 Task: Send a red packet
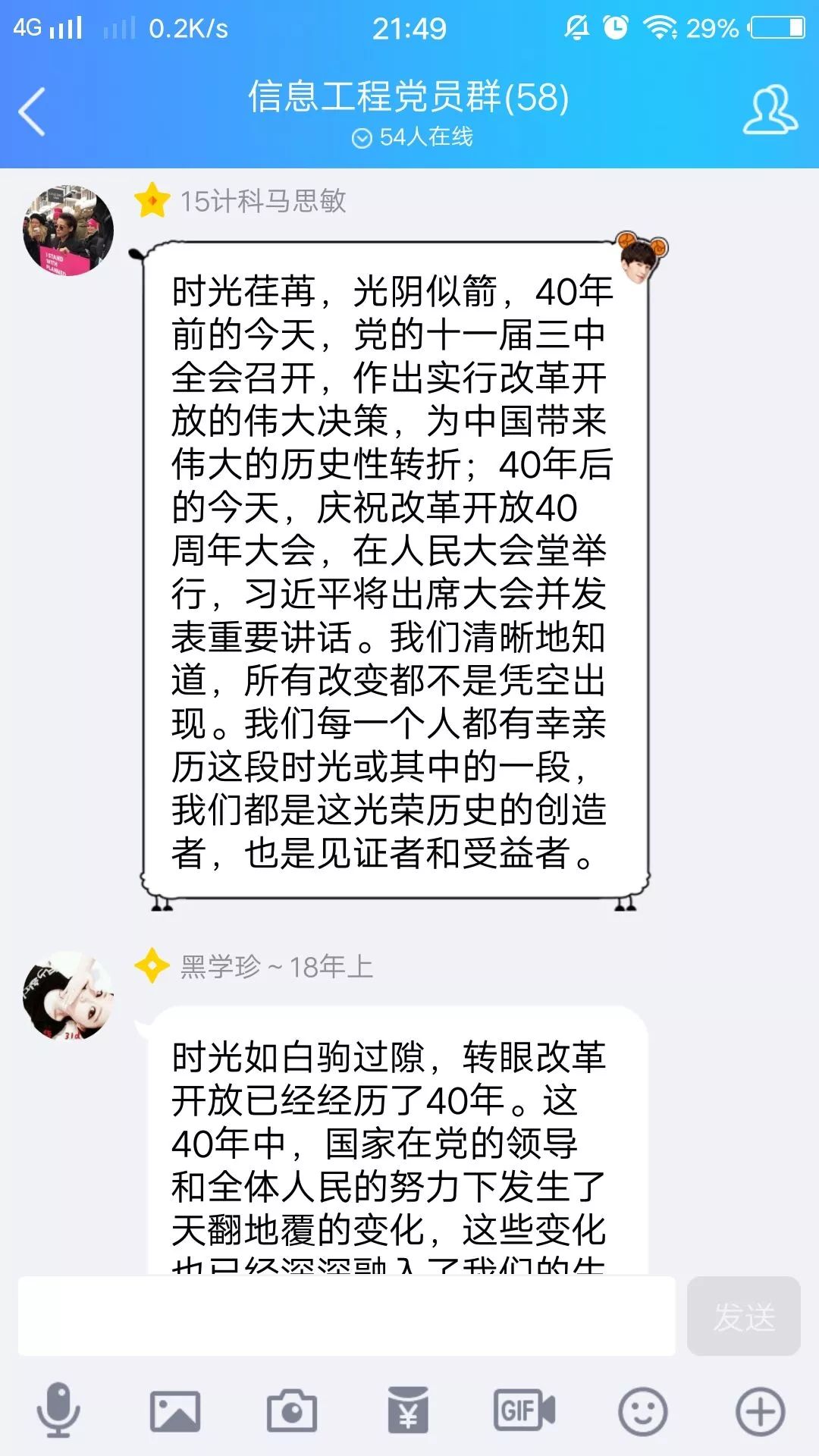pos(408,1410)
